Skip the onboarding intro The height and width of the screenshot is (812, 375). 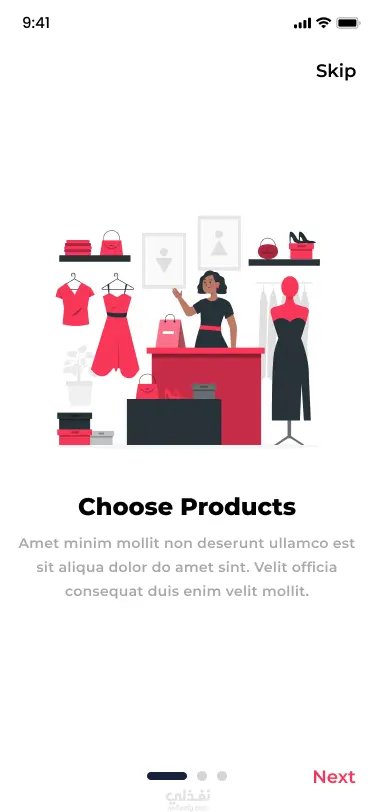point(336,71)
